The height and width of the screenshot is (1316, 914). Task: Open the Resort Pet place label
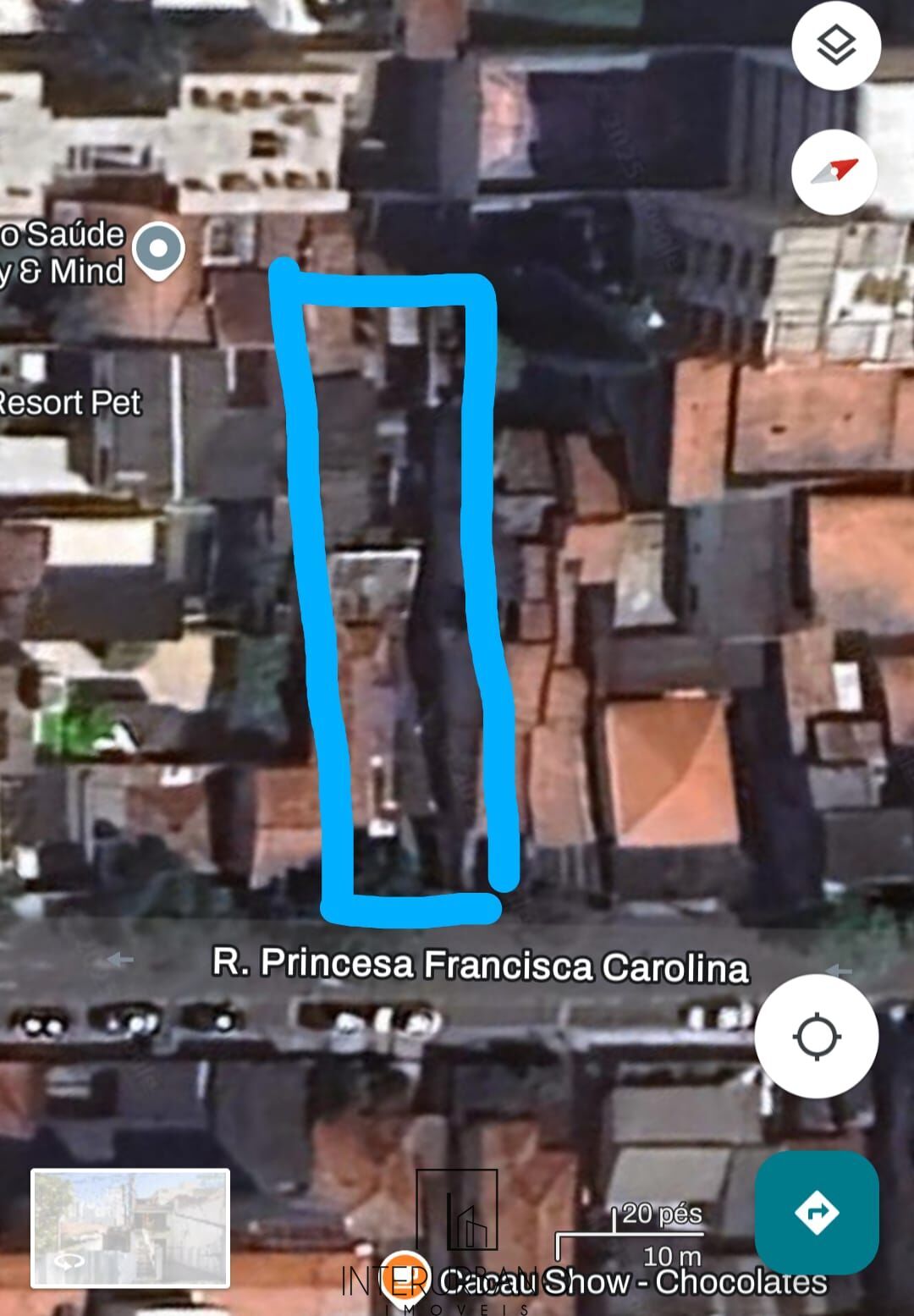pos(71,403)
